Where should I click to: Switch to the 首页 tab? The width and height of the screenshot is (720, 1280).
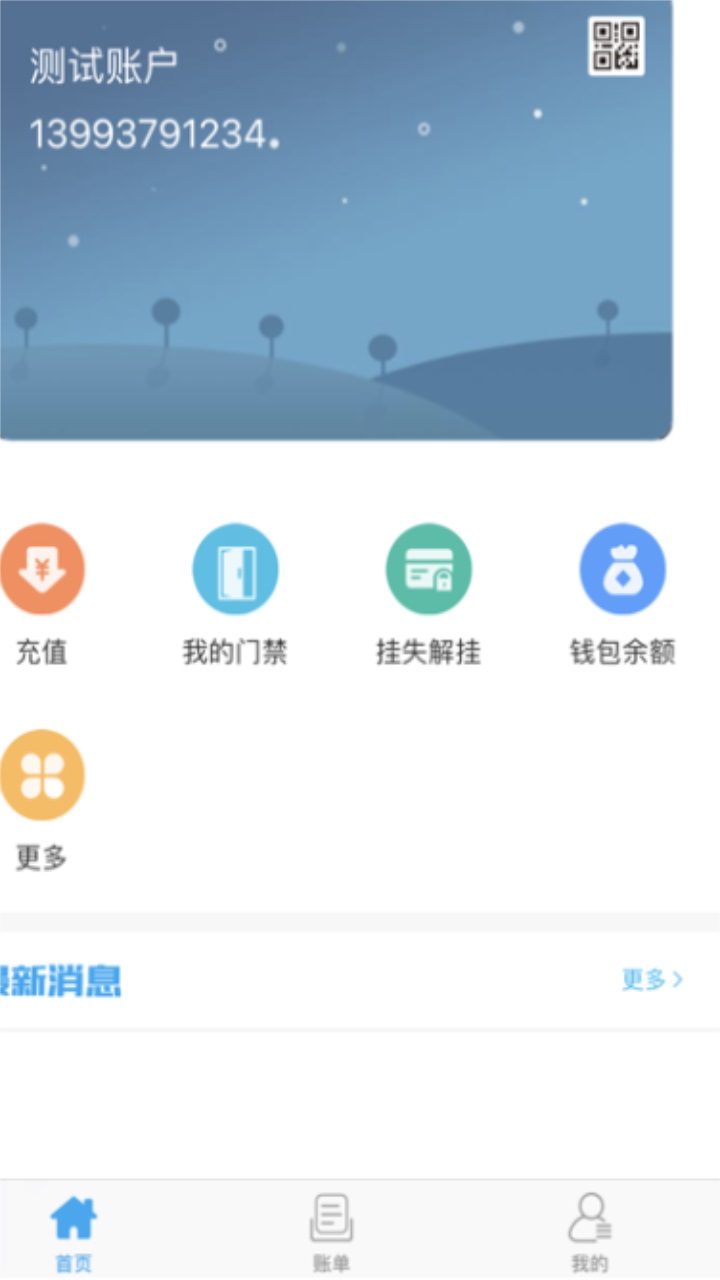tap(73, 1230)
